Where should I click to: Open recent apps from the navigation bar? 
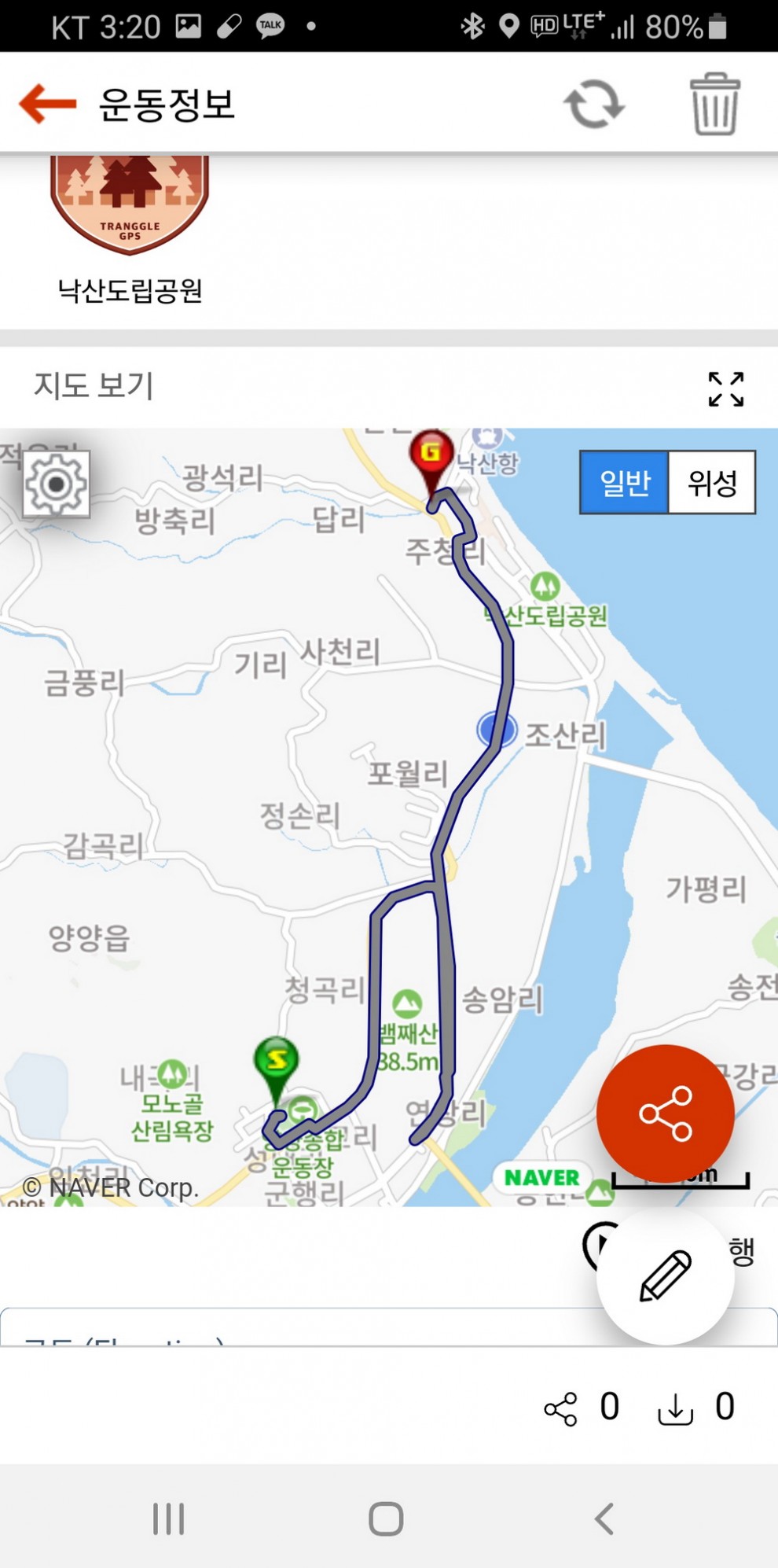168,1518
